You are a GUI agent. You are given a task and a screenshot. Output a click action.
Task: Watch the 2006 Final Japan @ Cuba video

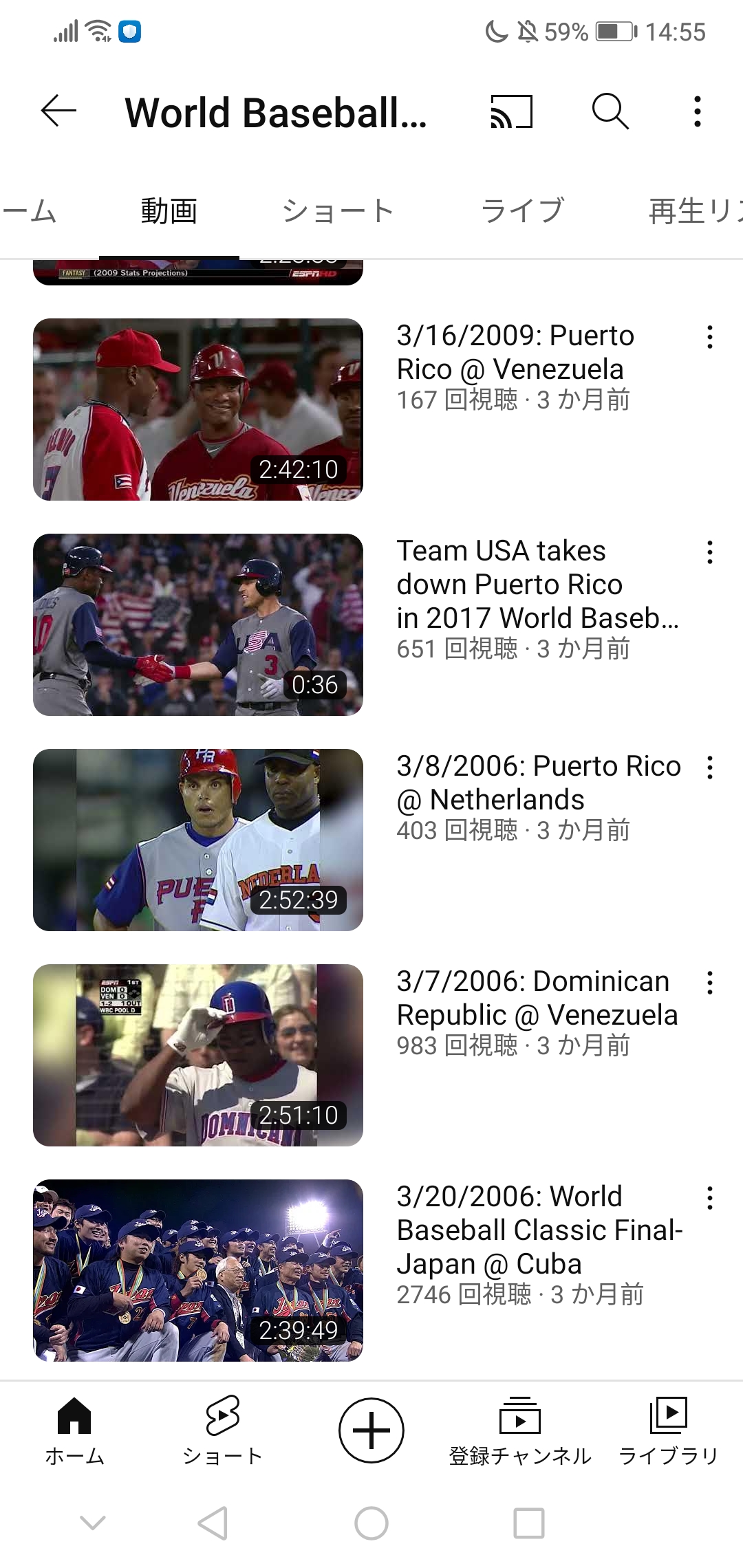pyautogui.click(x=198, y=1270)
